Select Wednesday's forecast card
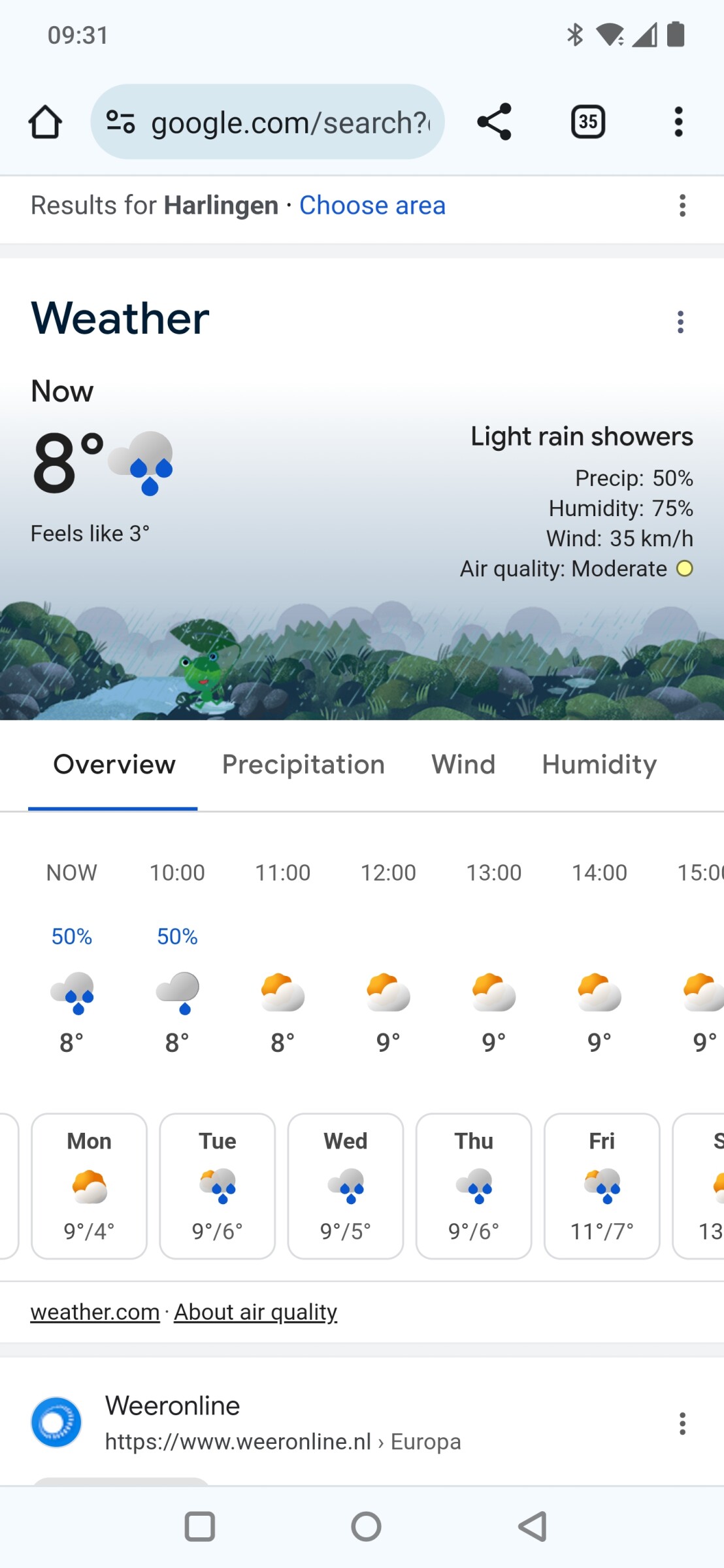Image resolution: width=724 pixels, height=1568 pixels. pyautogui.click(x=346, y=1186)
